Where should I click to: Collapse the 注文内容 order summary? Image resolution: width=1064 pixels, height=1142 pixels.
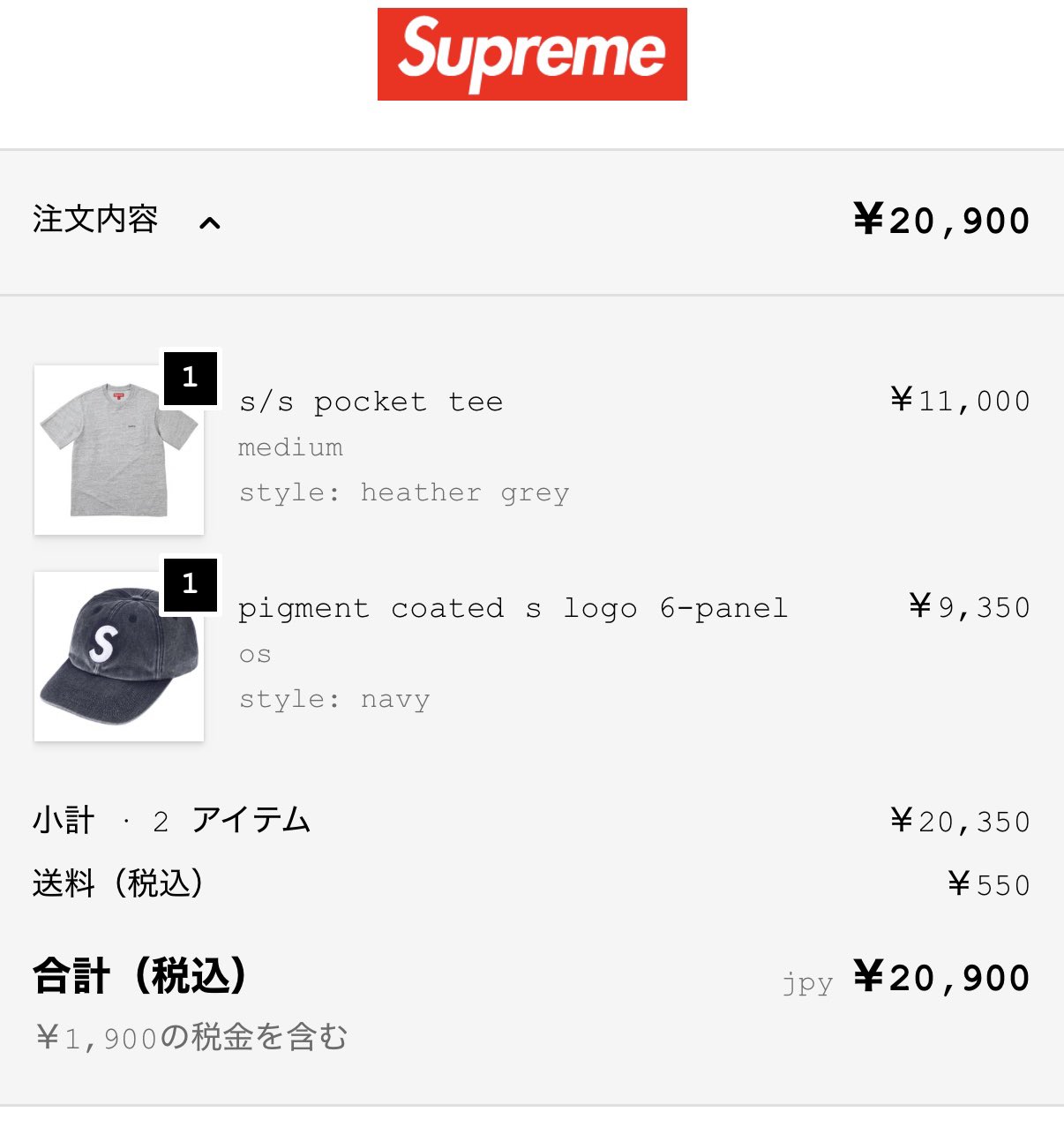[209, 222]
